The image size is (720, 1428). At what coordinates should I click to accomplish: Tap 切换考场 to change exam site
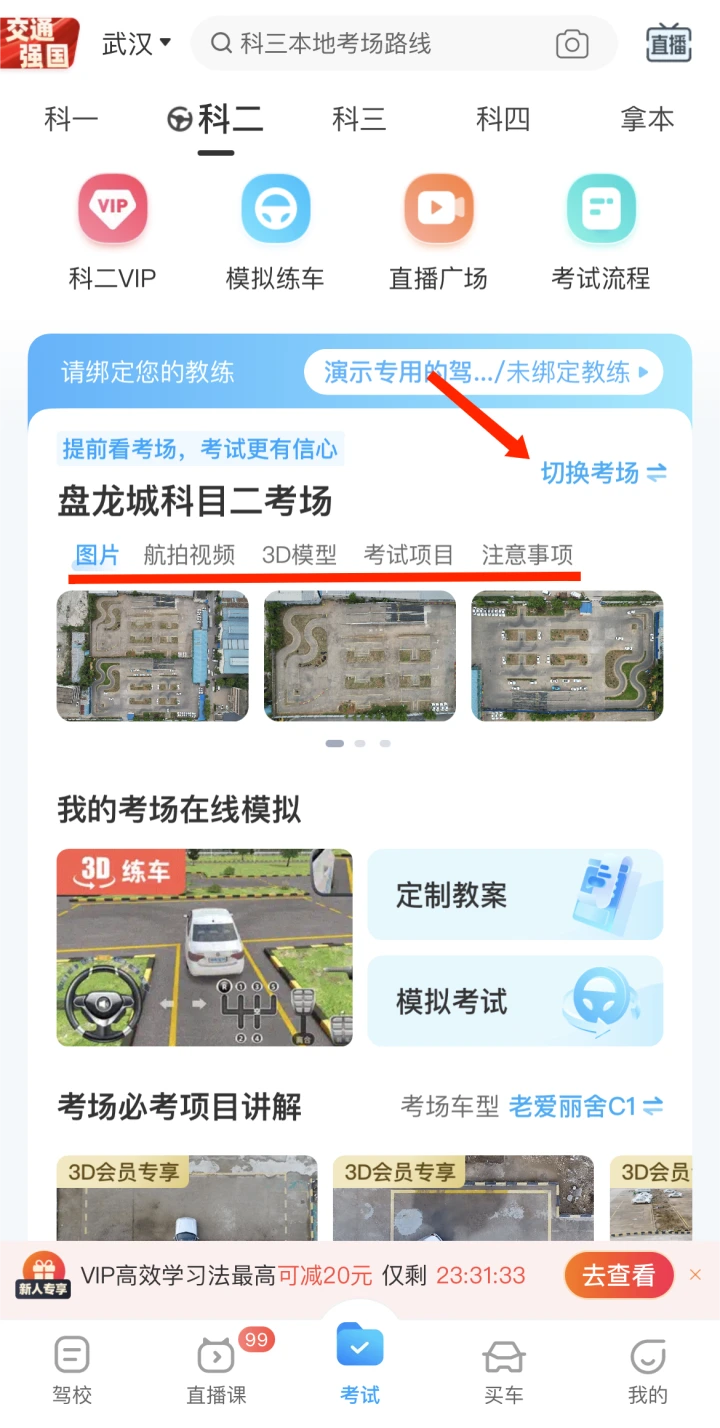[x=604, y=473]
